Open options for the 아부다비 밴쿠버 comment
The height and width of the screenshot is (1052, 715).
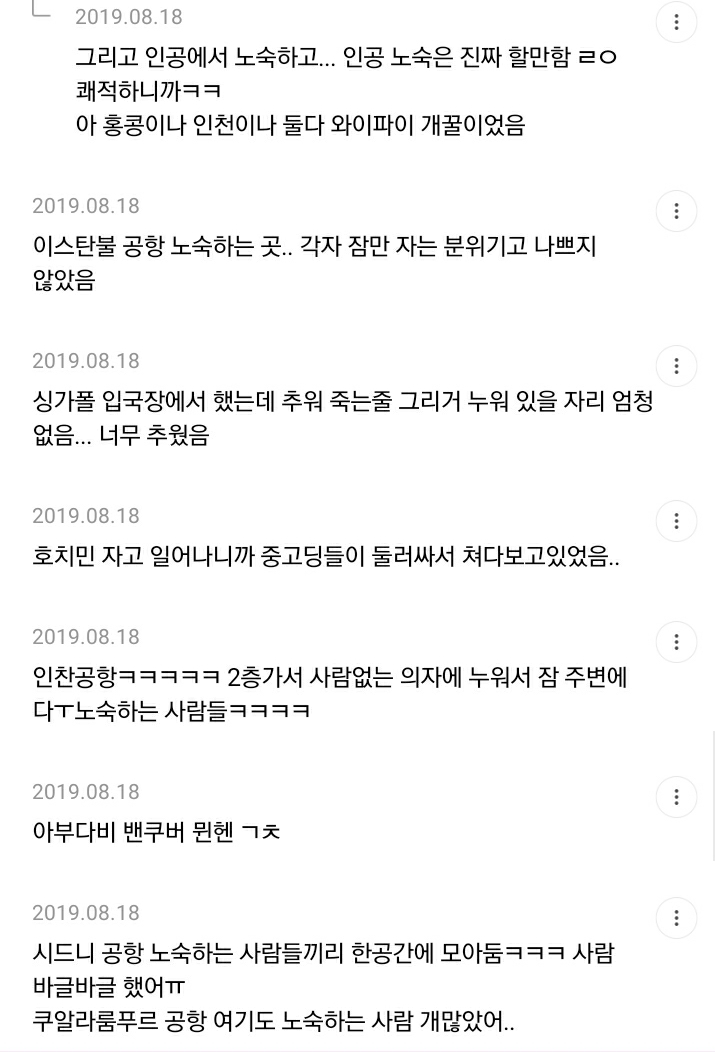point(676,797)
